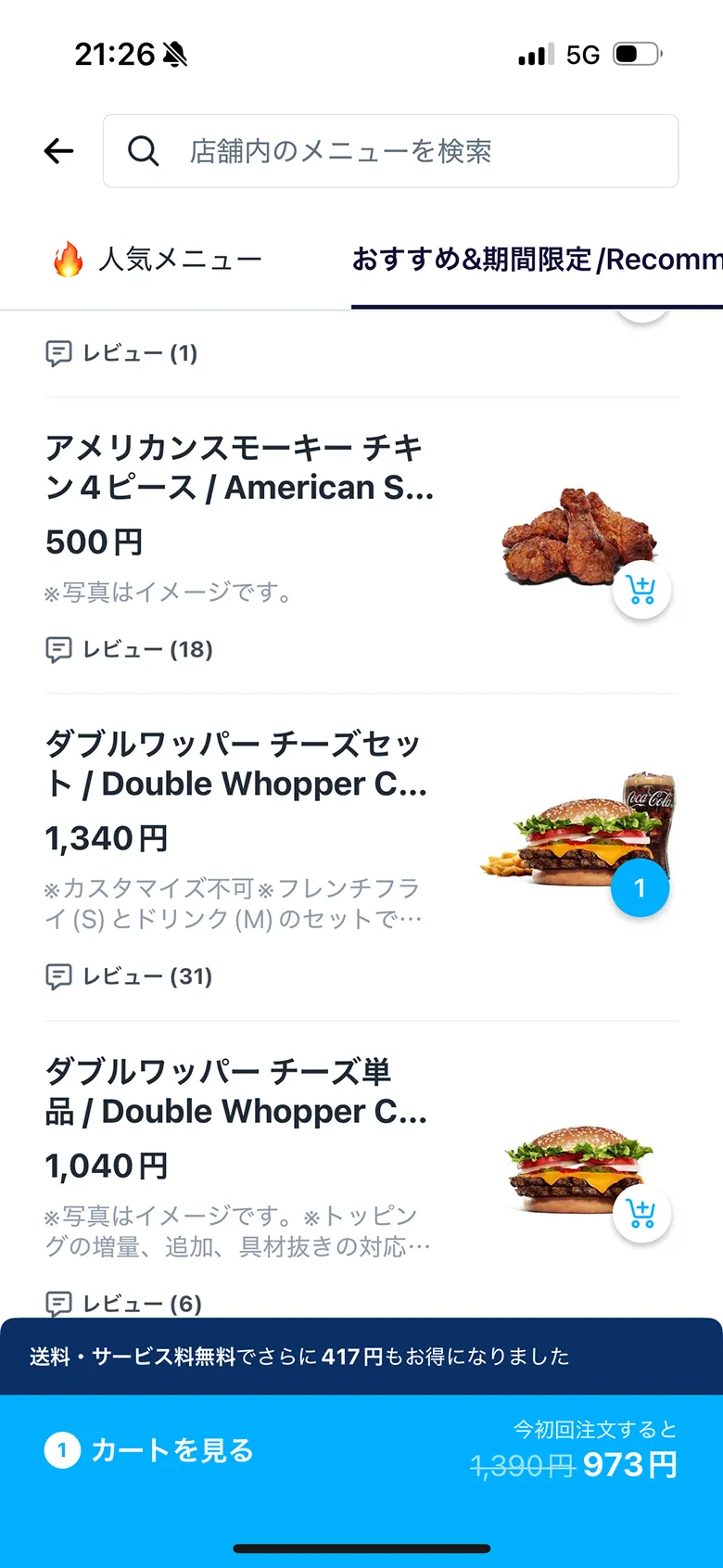Add American Smoky Chicken 4 pieces to cart
Screen dimensions: 723x1568
pyautogui.click(x=641, y=590)
